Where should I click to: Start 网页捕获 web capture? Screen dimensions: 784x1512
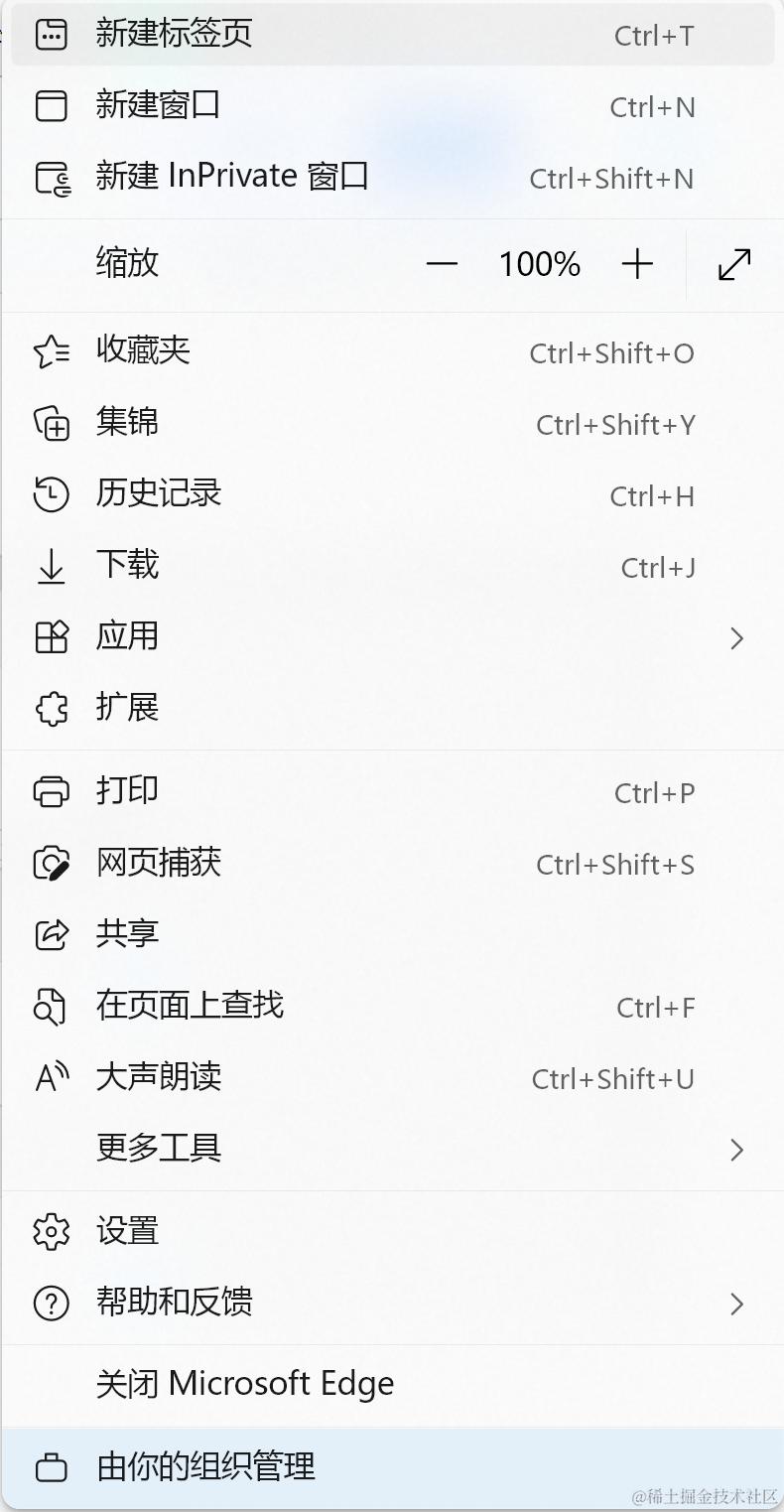159,863
